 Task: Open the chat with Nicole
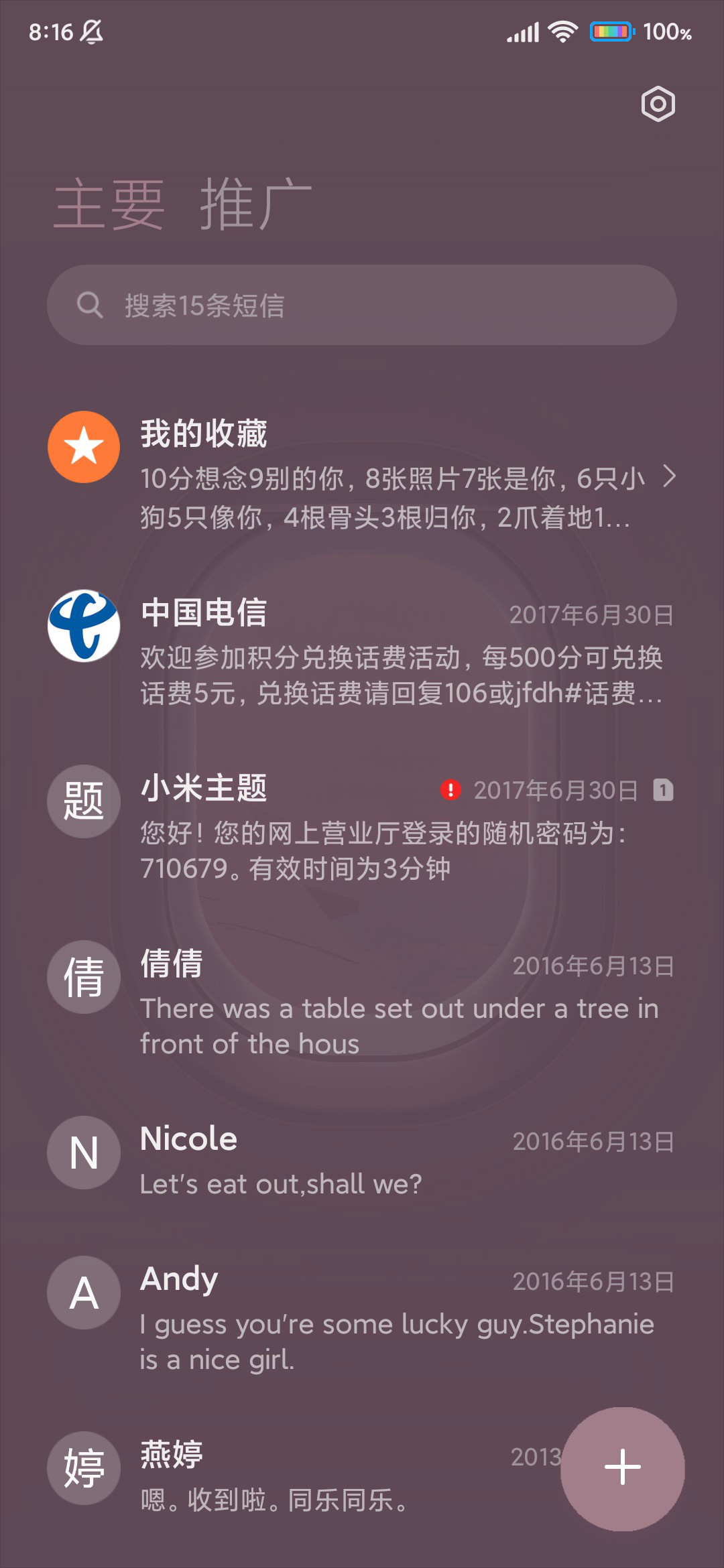(362, 1159)
